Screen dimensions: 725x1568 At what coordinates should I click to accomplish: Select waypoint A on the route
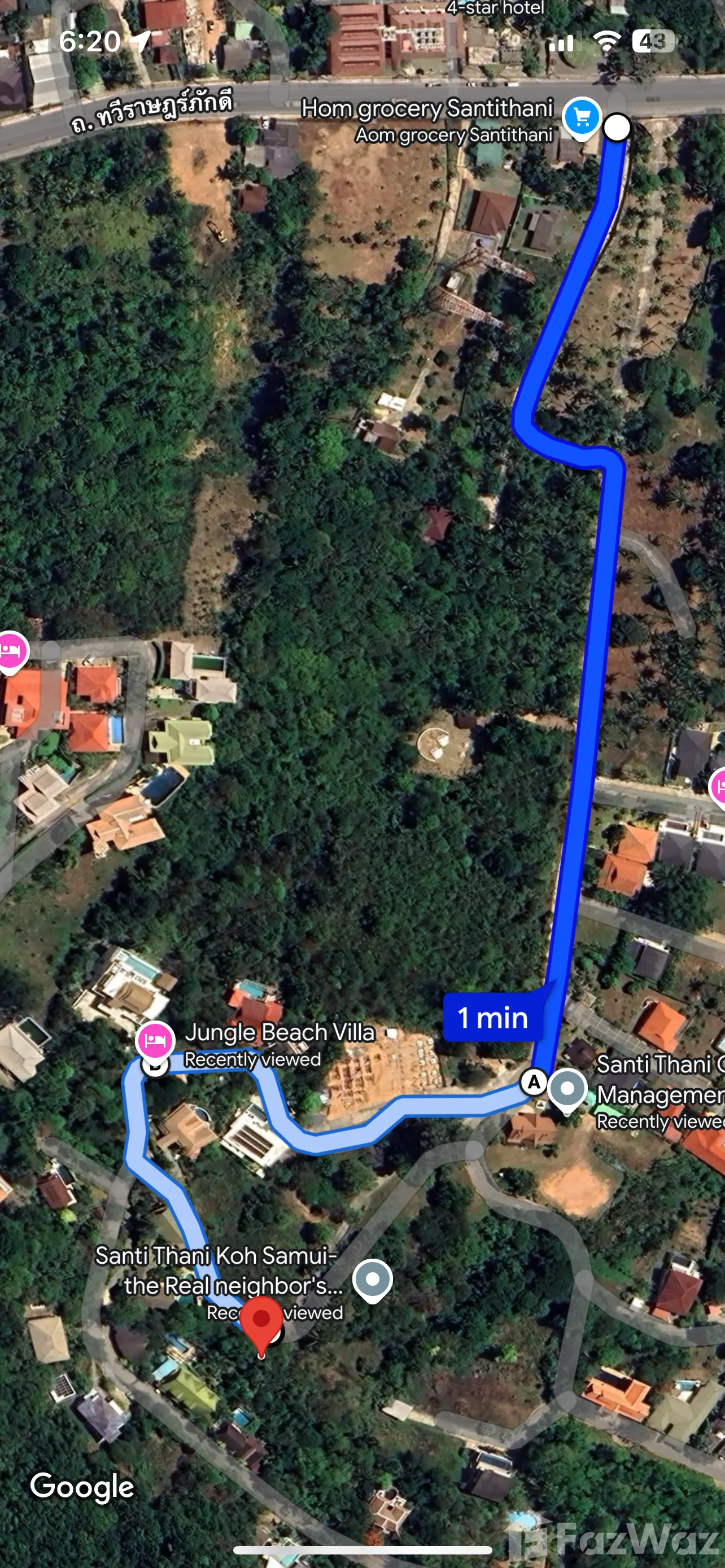pyautogui.click(x=534, y=1082)
